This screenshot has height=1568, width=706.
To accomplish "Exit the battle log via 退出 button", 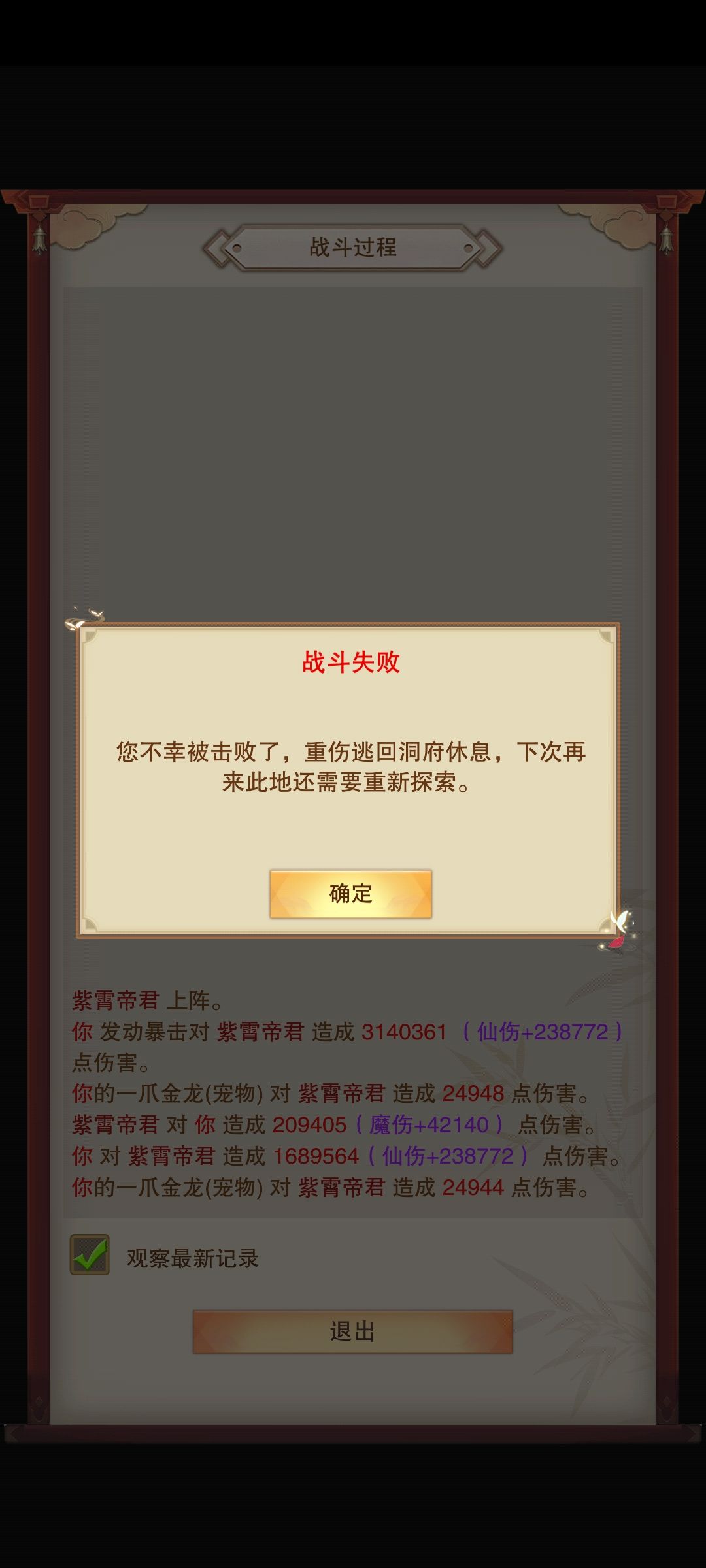I will click(x=353, y=1333).
